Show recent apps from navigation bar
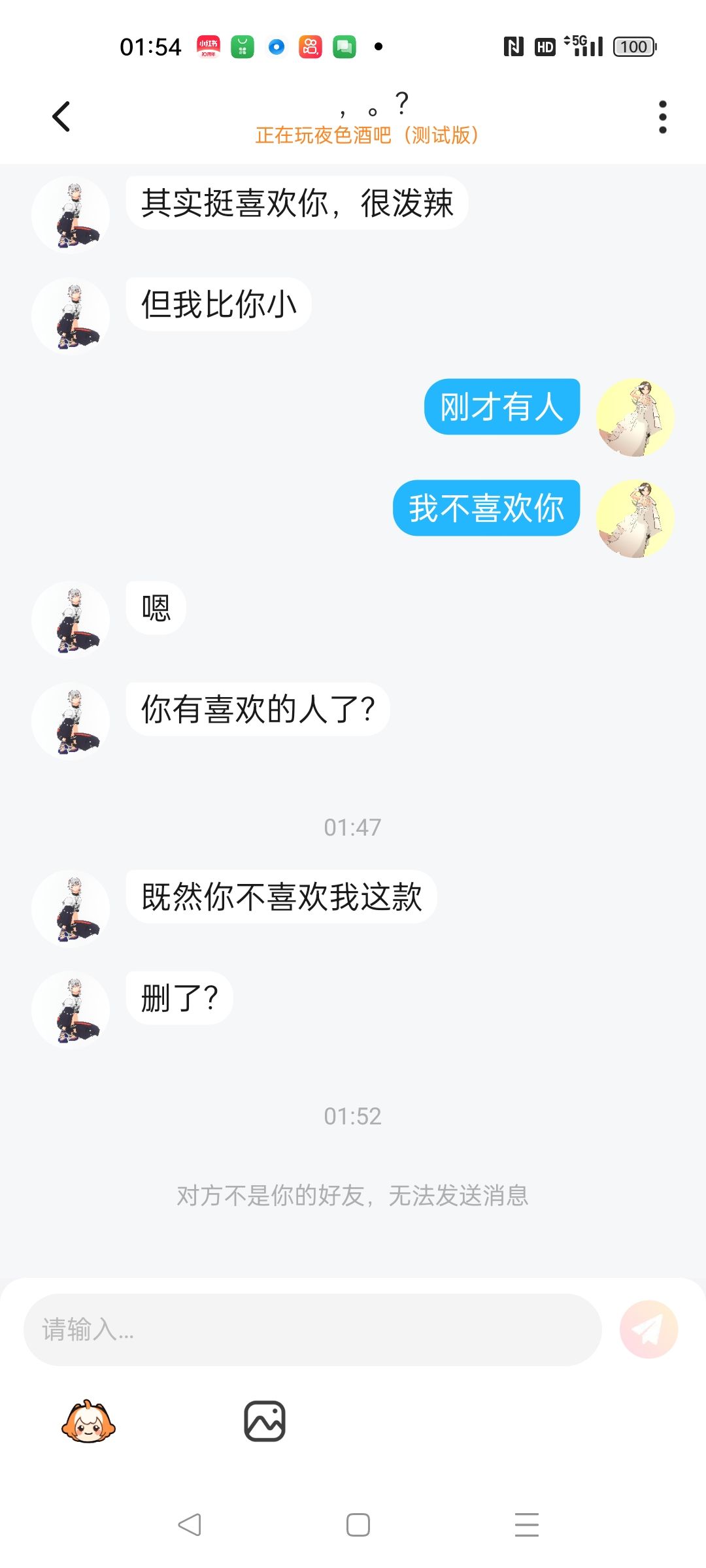This screenshot has width=706, height=1568. [x=526, y=1525]
